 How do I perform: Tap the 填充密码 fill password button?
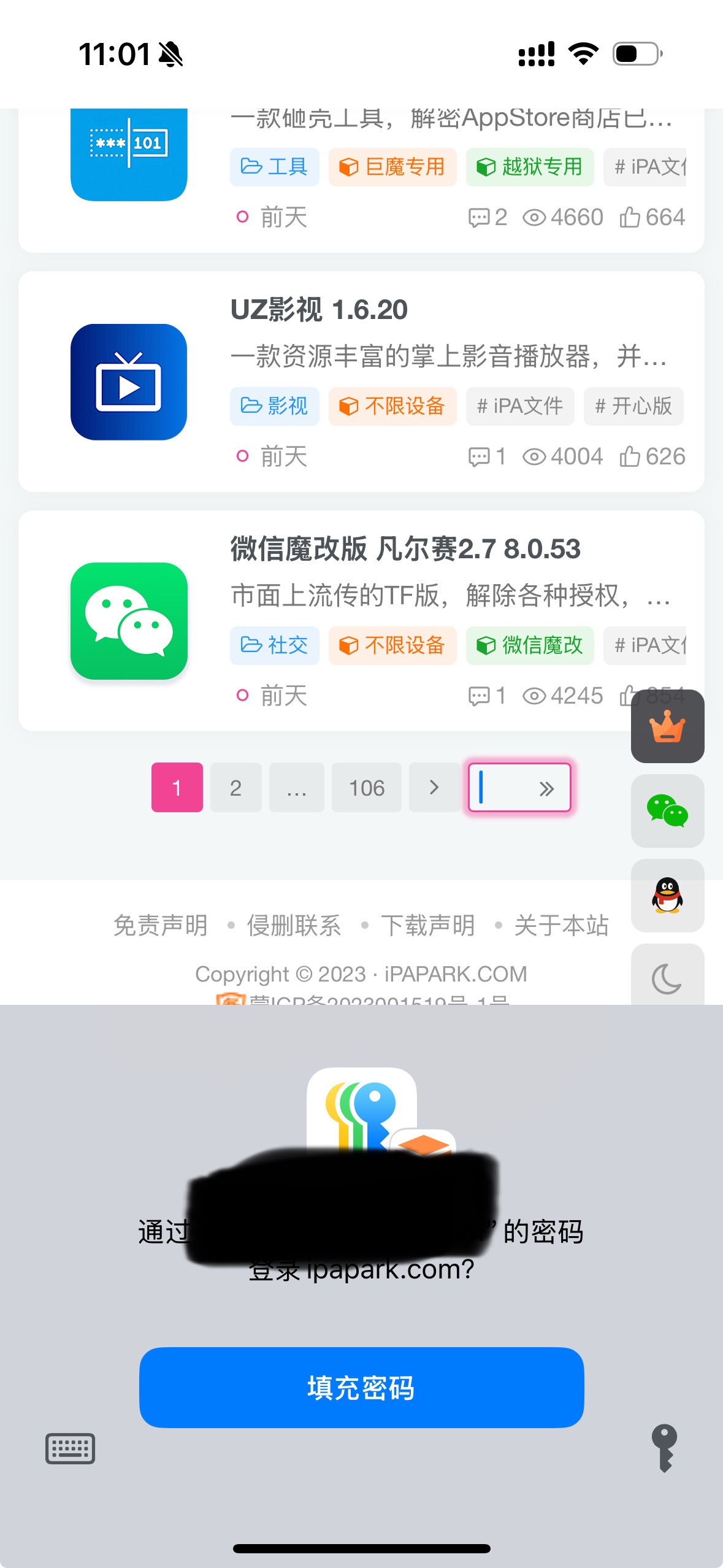[x=361, y=1387]
